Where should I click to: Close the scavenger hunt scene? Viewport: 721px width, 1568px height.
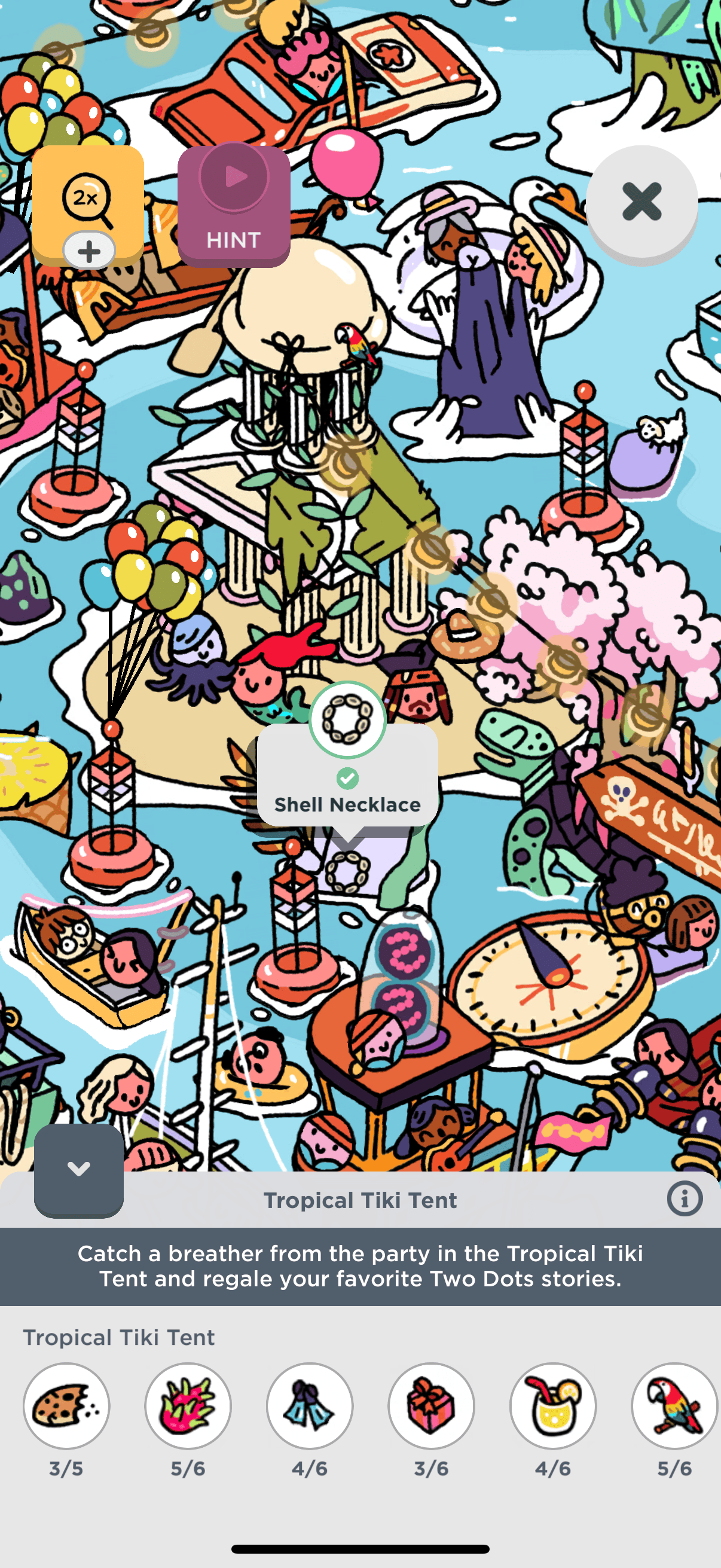click(641, 202)
